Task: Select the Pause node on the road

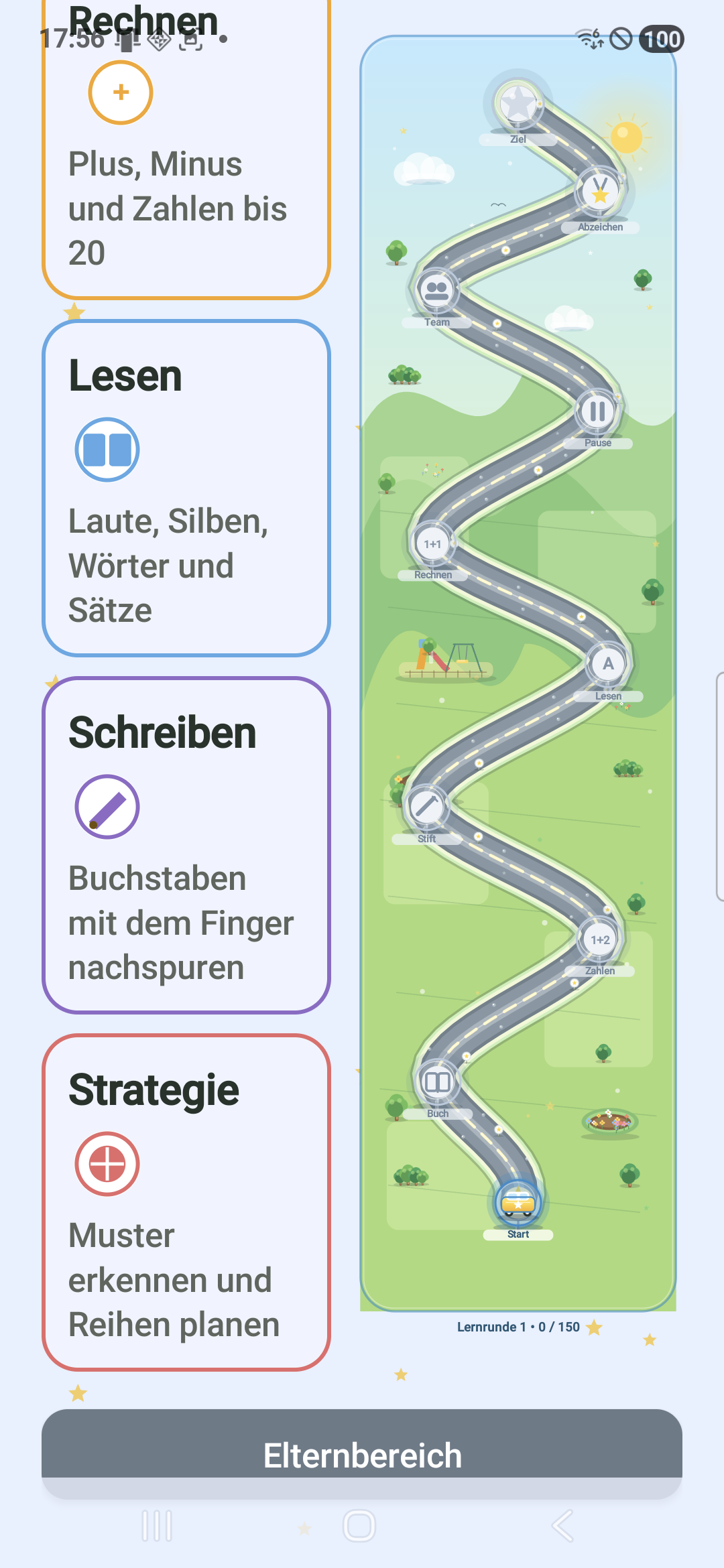Action: [x=597, y=411]
